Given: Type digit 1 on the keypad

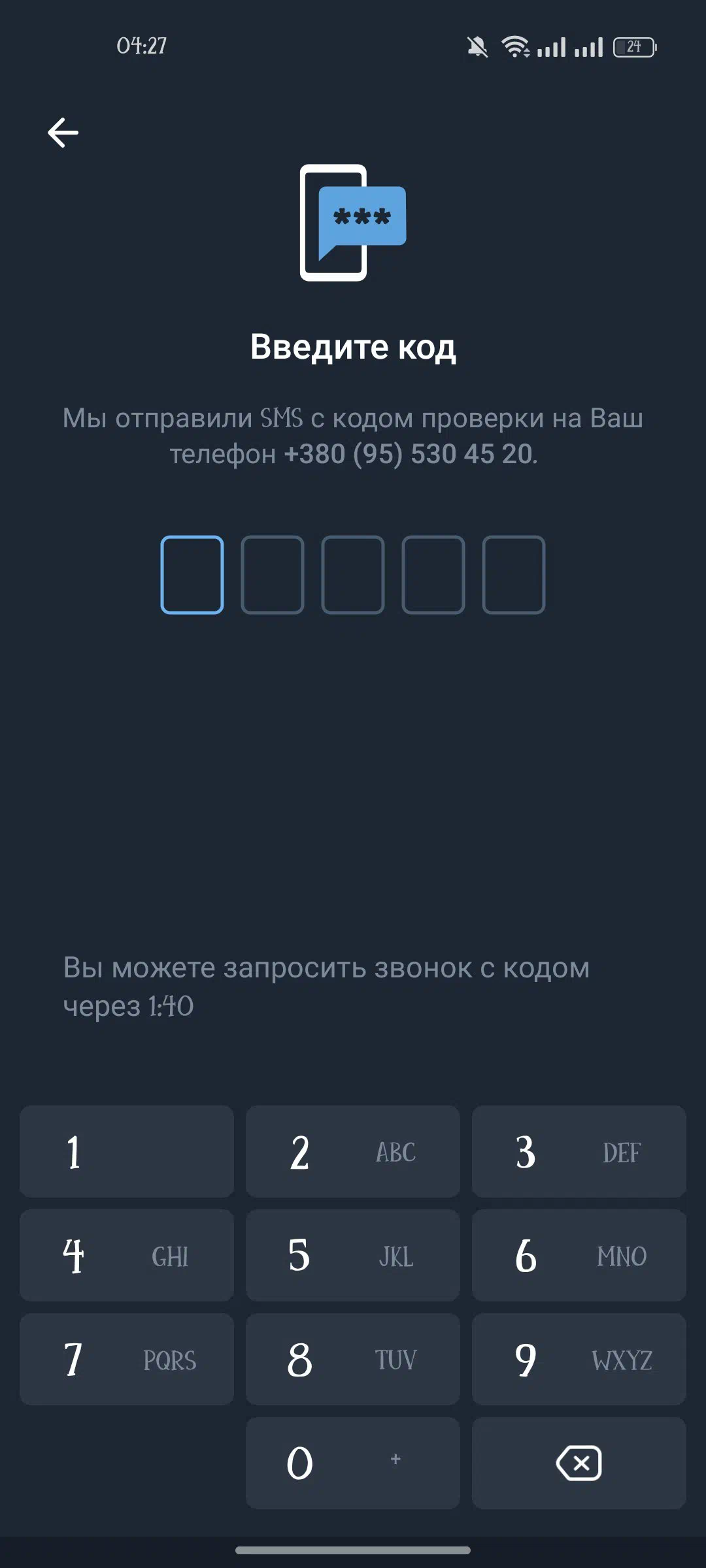Looking at the screenshot, I should coord(127,1152).
